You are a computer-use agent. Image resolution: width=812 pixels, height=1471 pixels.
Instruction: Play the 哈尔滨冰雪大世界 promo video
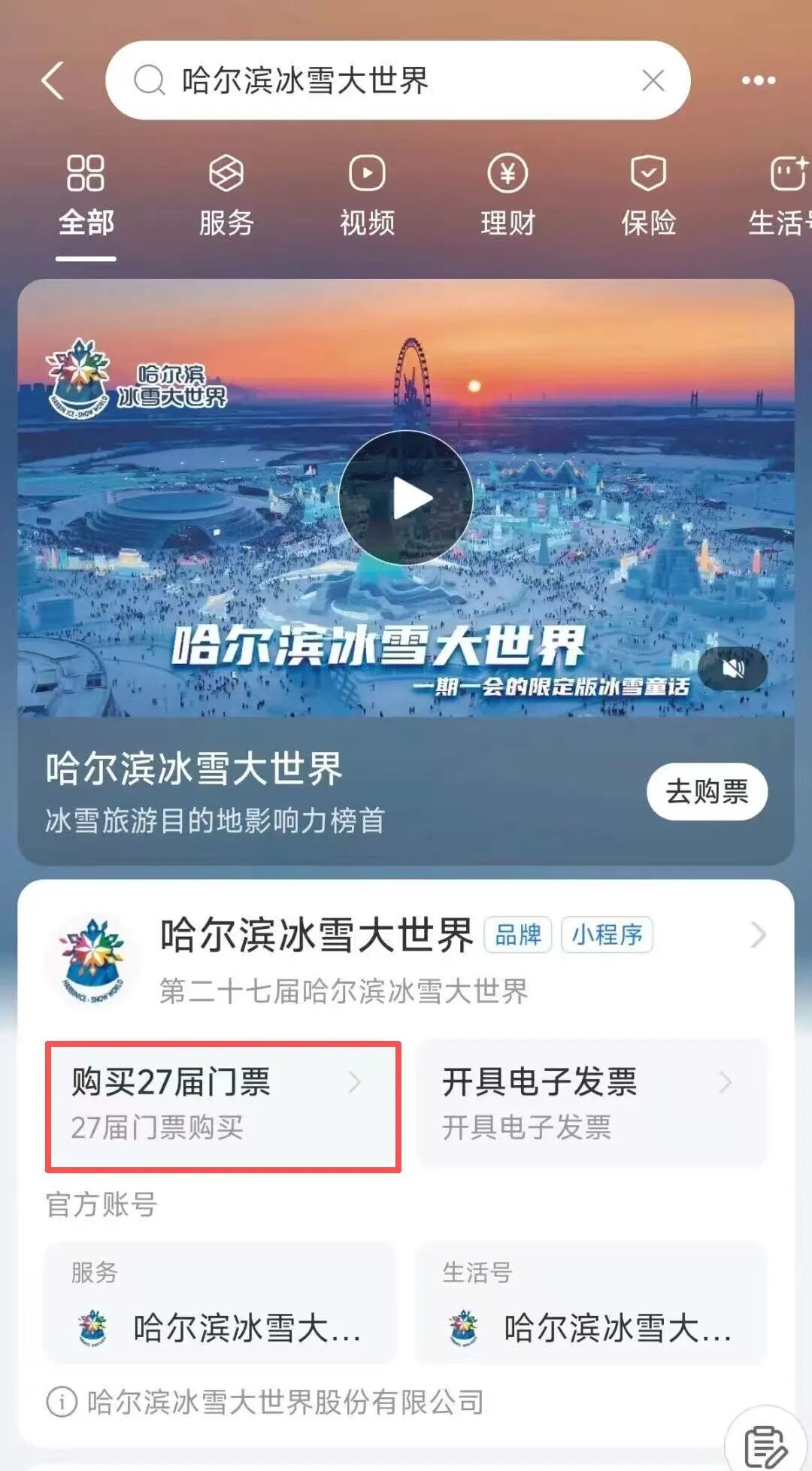pos(406,498)
